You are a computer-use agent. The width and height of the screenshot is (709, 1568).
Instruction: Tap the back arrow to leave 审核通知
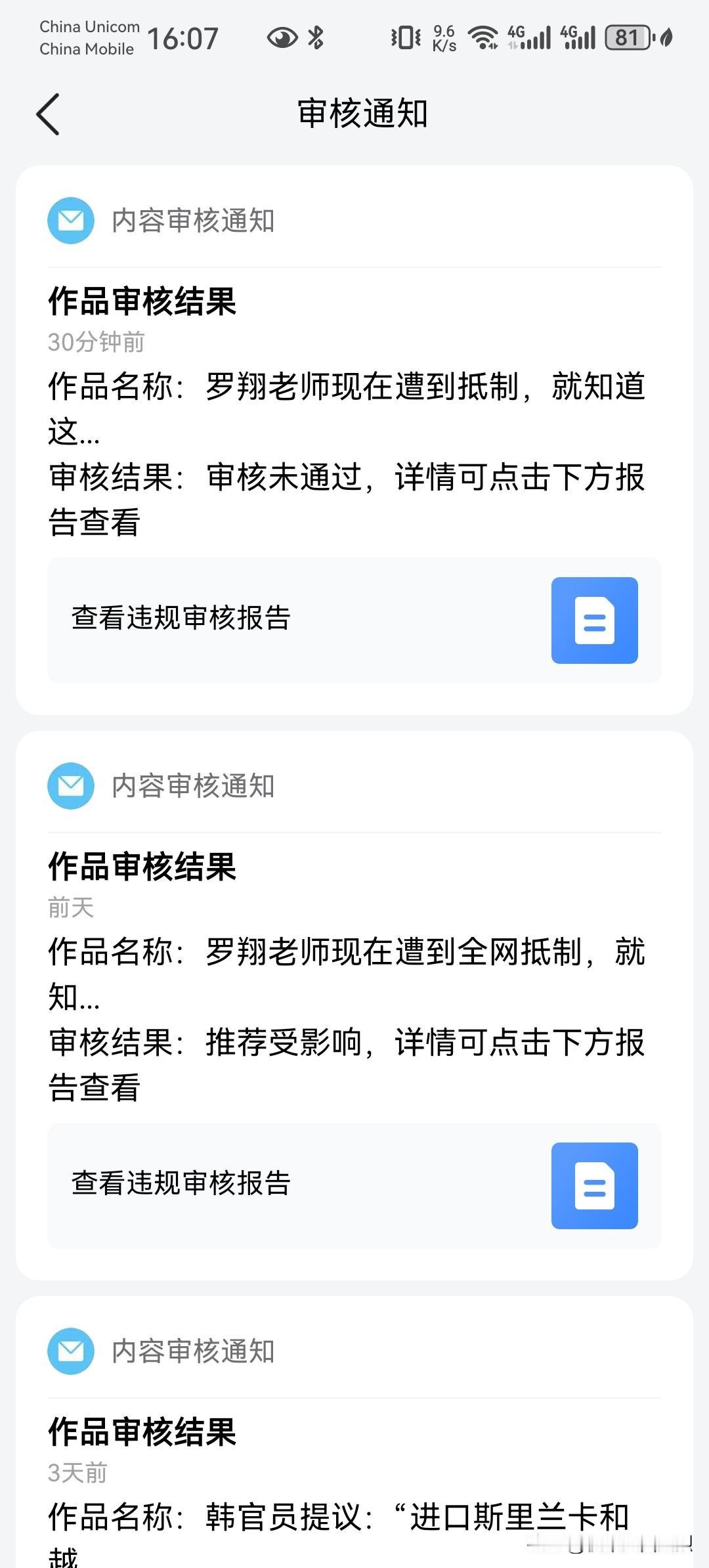[47, 113]
